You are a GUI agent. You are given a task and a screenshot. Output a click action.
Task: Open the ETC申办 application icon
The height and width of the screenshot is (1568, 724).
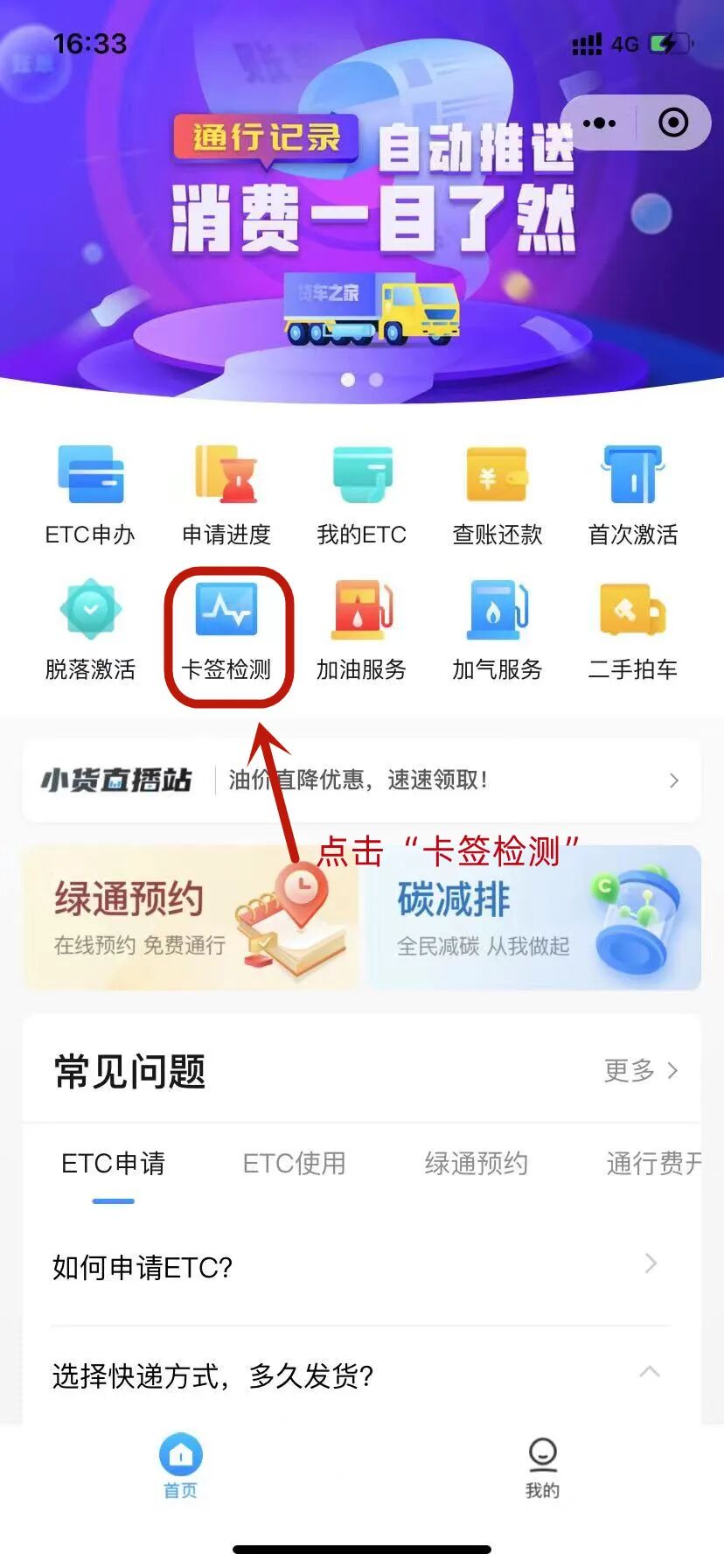pyautogui.click(x=90, y=490)
